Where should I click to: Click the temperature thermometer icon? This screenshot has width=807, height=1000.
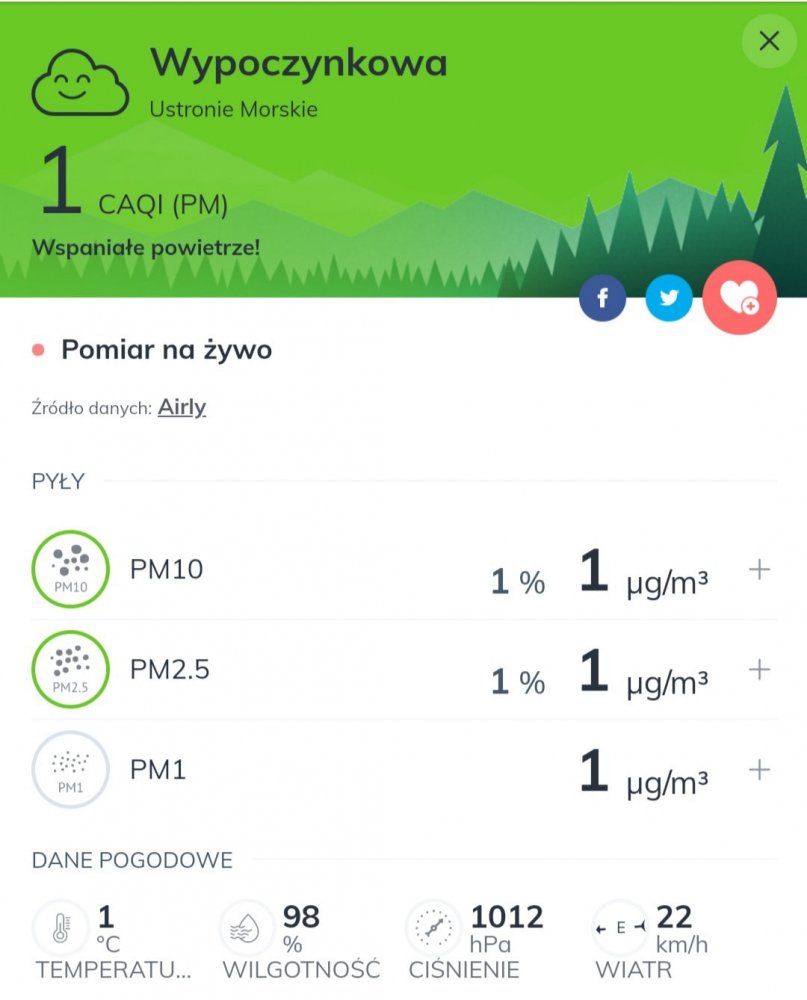coord(60,927)
